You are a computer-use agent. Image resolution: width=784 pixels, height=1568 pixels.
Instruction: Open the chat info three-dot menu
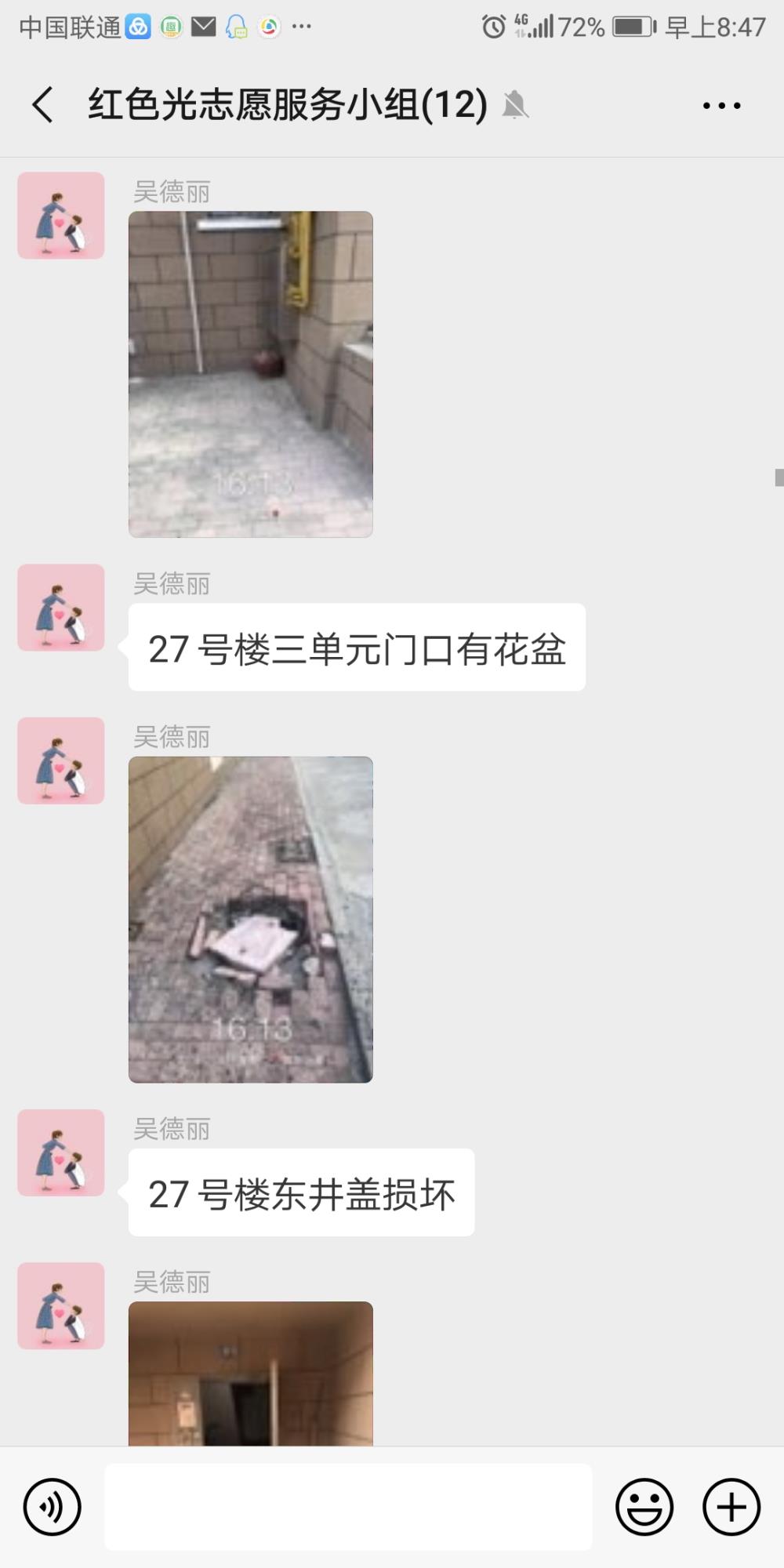tap(721, 105)
